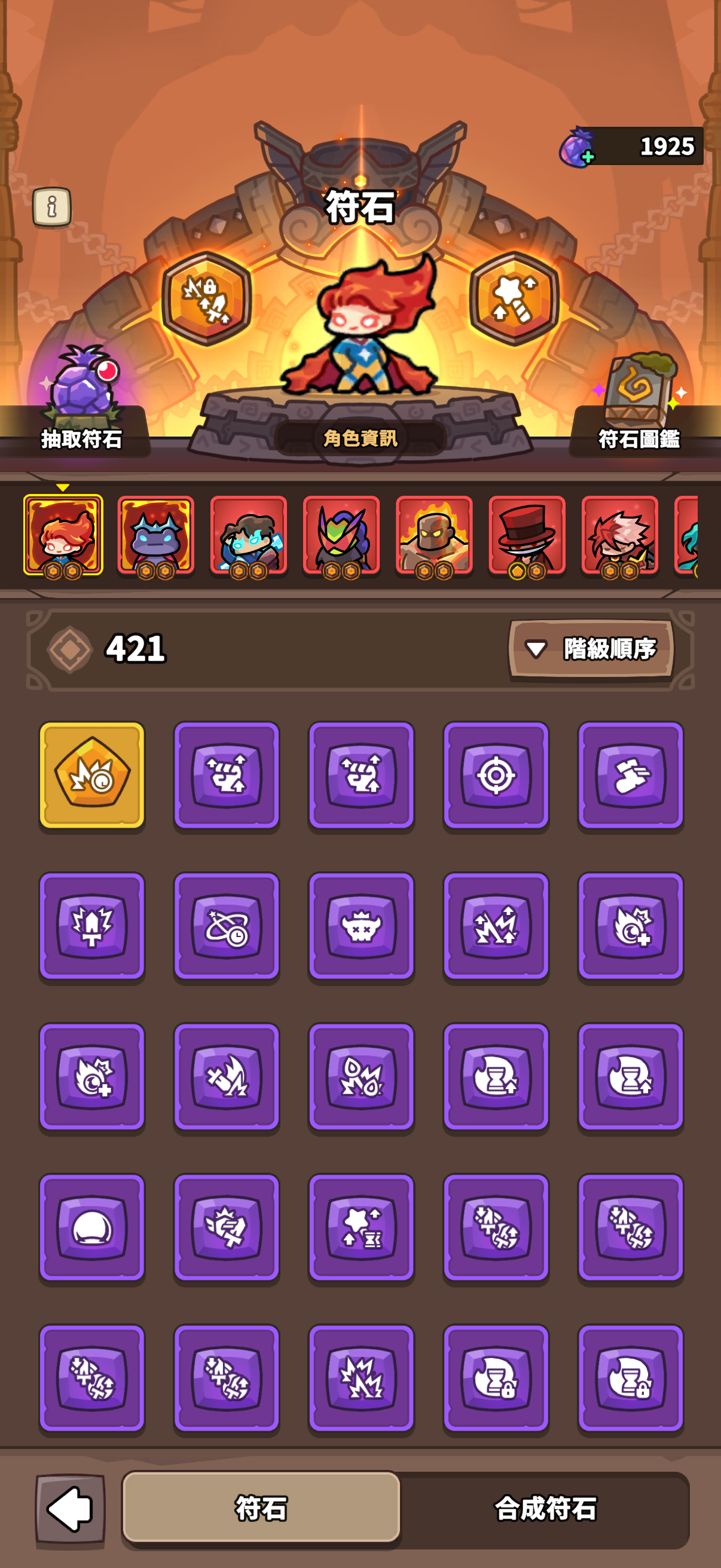Select the purple armored character portrait
The image size is (721, 1568).
pos(341,536)
